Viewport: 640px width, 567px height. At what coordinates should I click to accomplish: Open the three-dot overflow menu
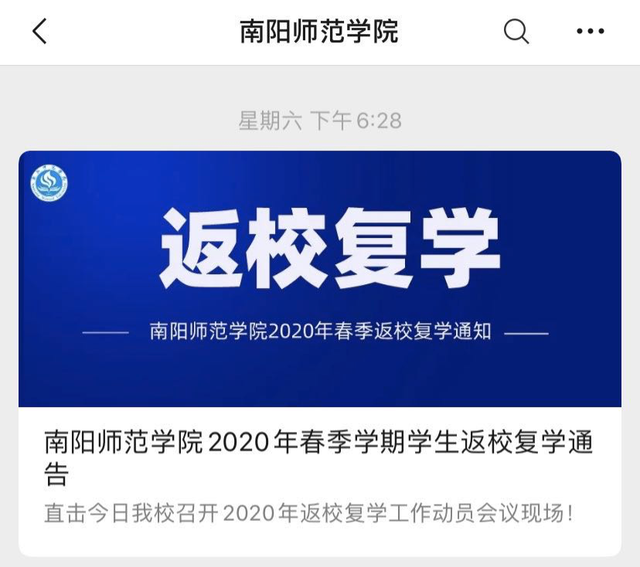[x=590, y=32]
